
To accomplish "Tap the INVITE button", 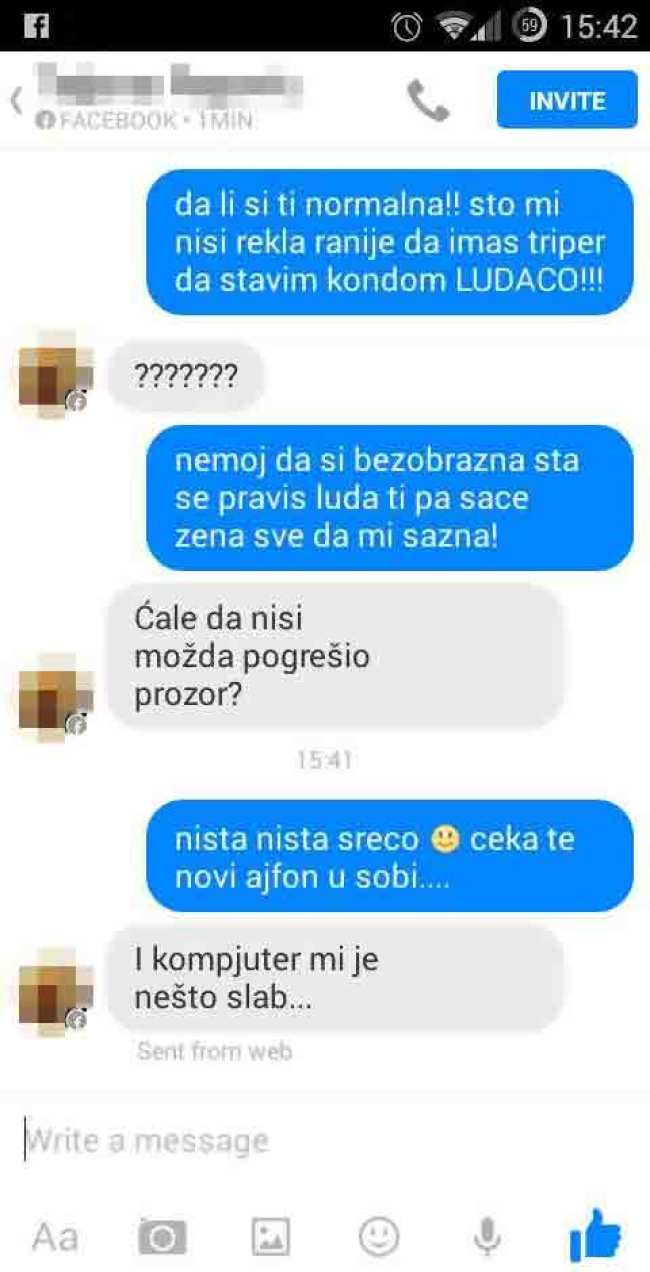I will coord(567,101).
